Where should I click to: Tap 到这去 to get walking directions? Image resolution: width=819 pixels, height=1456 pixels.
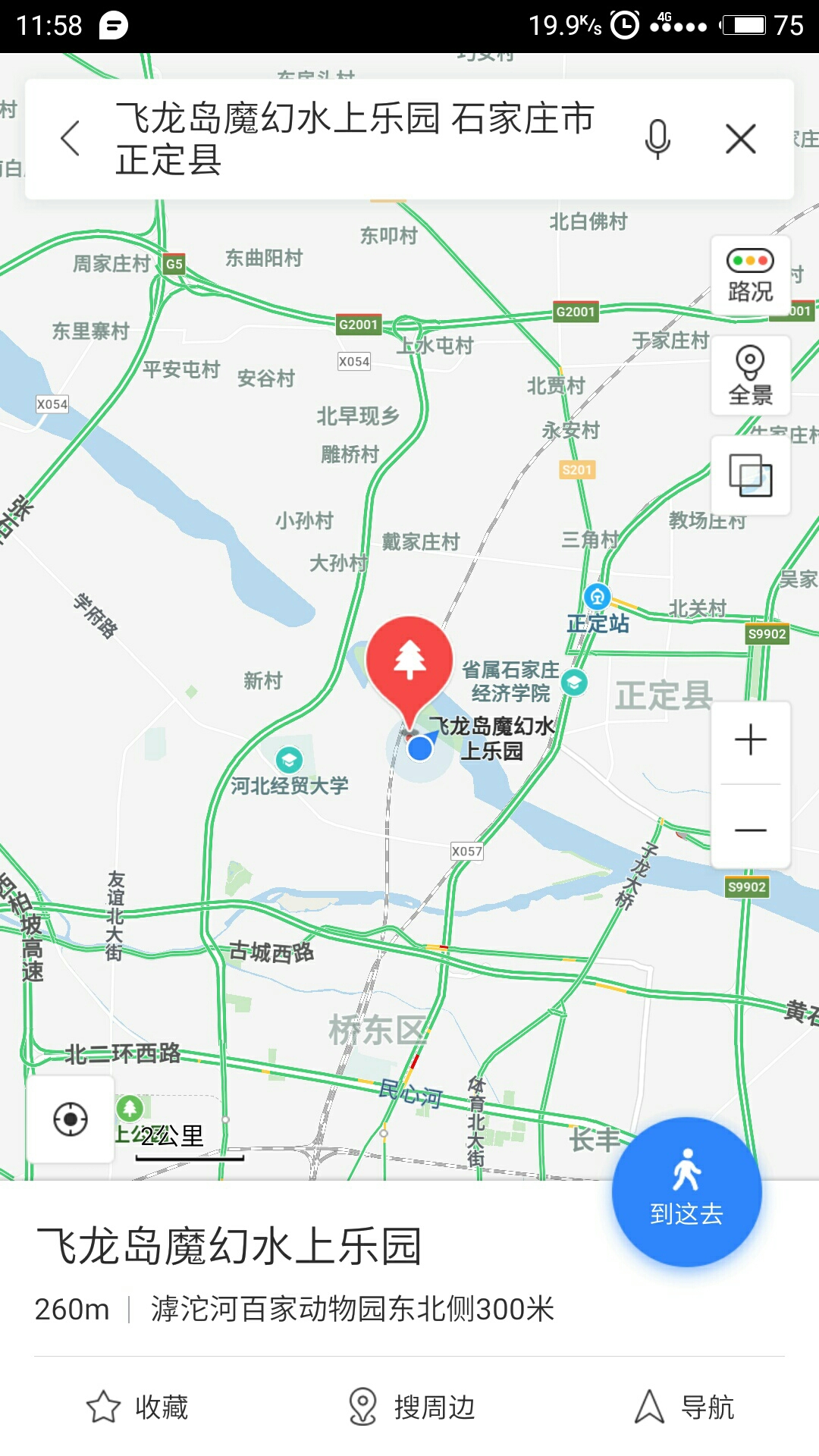(687, 1192)
